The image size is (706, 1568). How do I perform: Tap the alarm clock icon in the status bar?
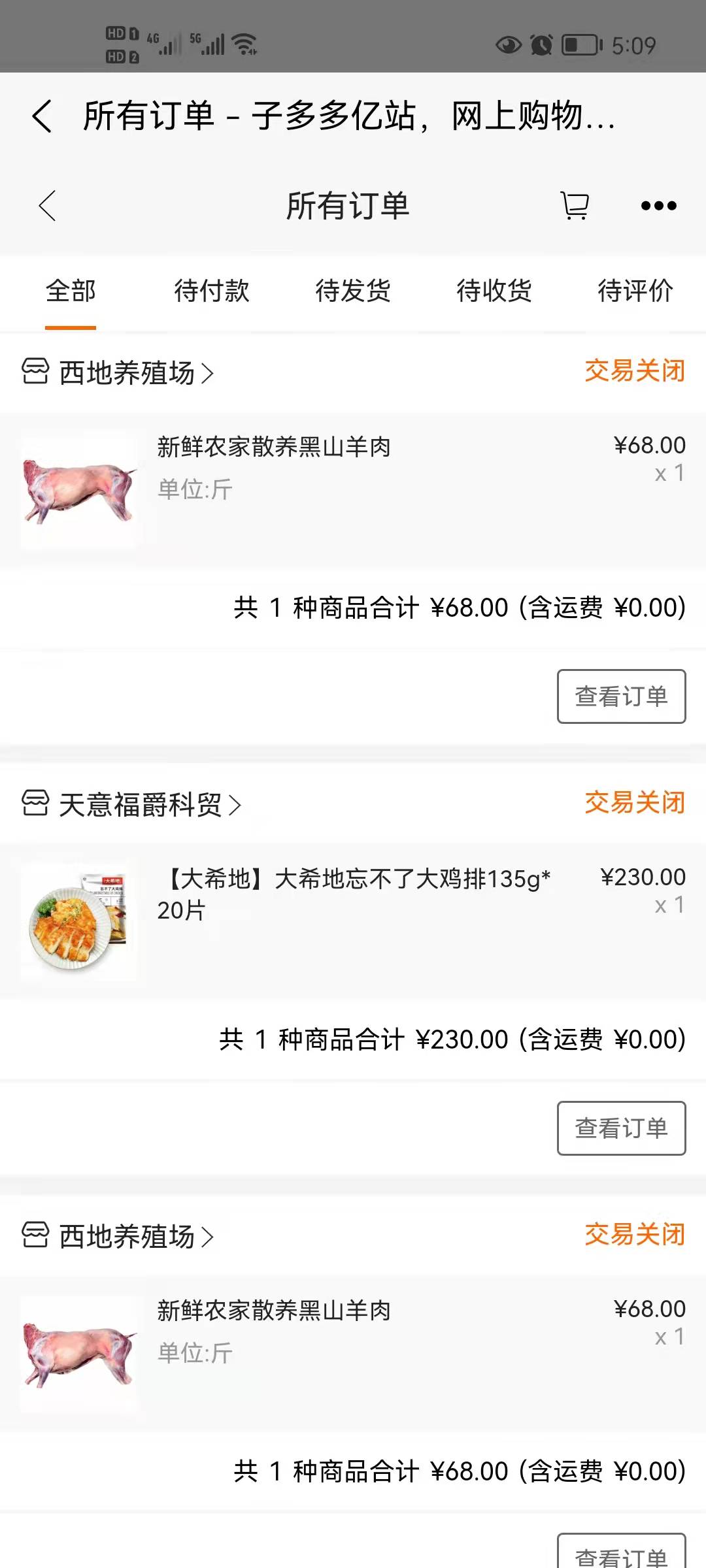coord(541,46)
